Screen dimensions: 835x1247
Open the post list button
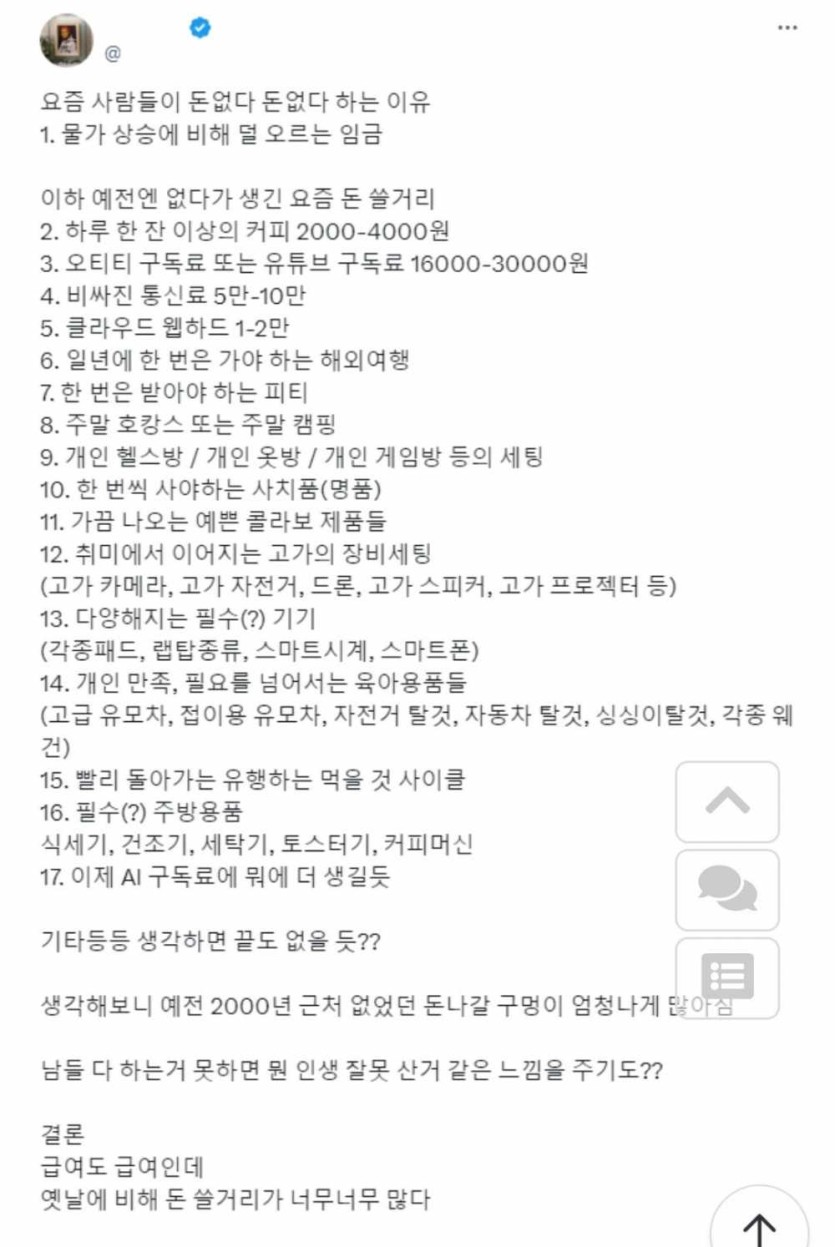(x=727, y=977)
